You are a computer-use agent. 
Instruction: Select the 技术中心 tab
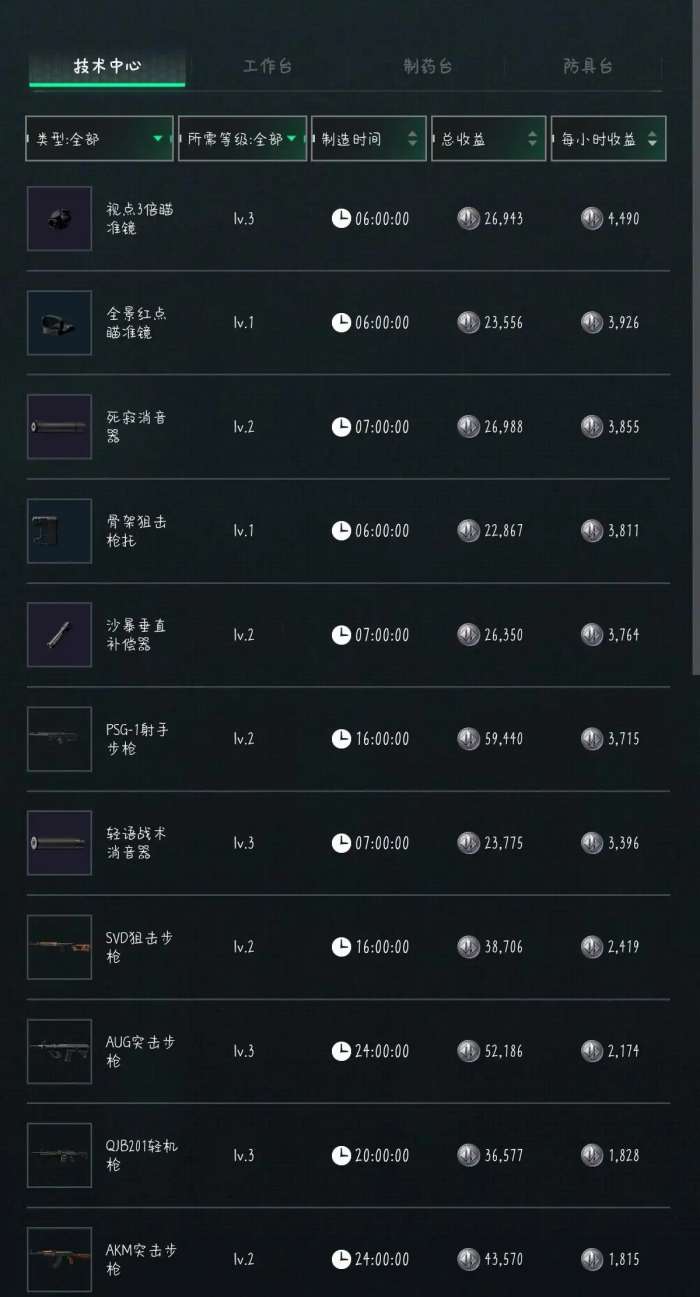pyautogui.click(x=107, y=67)
